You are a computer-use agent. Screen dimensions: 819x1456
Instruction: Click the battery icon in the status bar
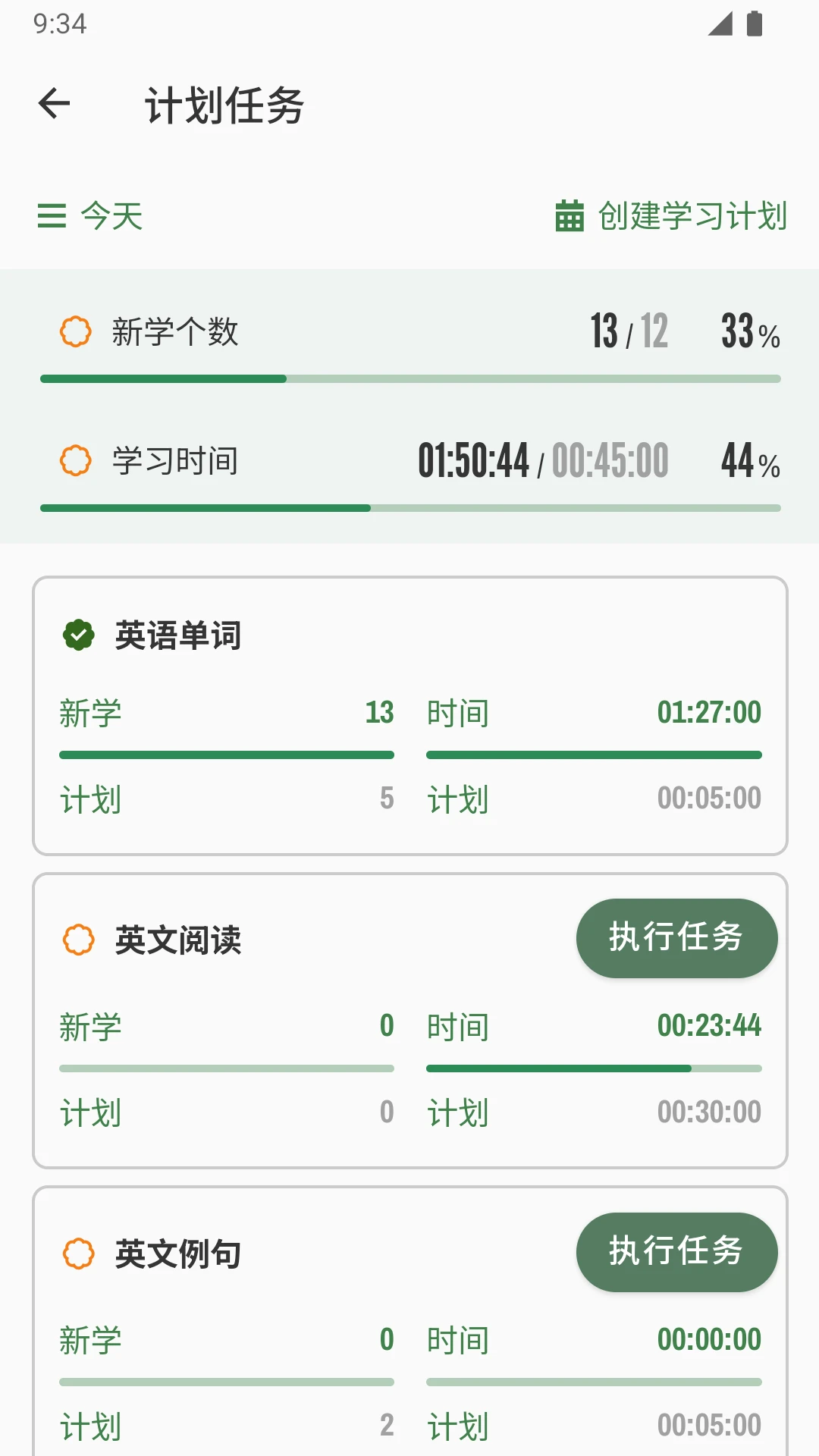pos(756,24)
